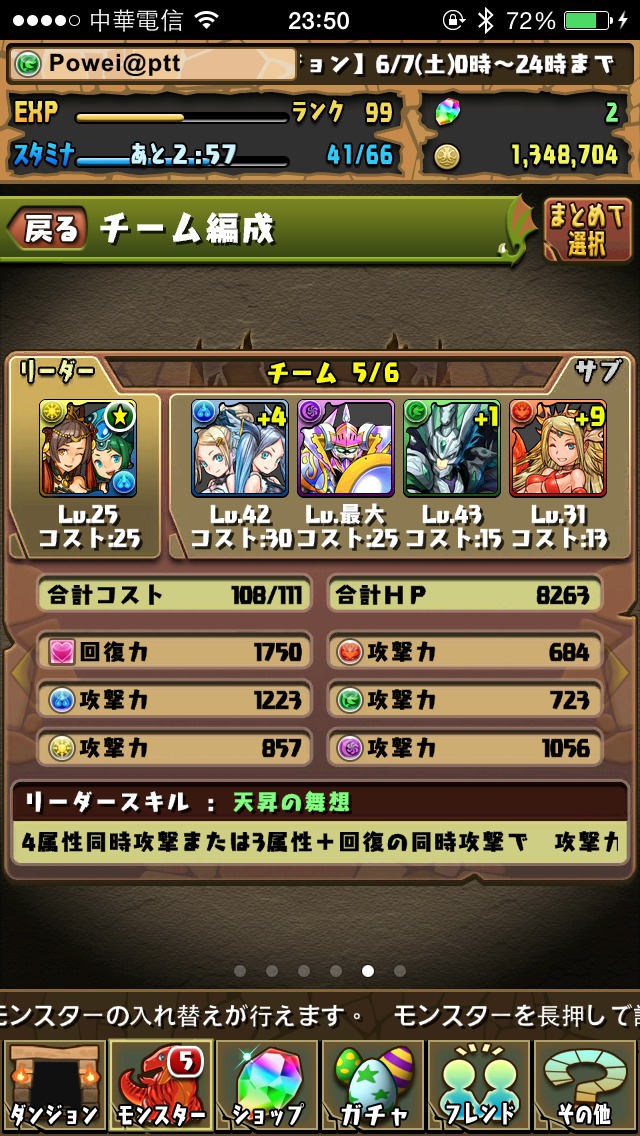640x1136 pixels.
Task: Select the sub monster at Lv.31 with +9
Action: pos(557,448)
